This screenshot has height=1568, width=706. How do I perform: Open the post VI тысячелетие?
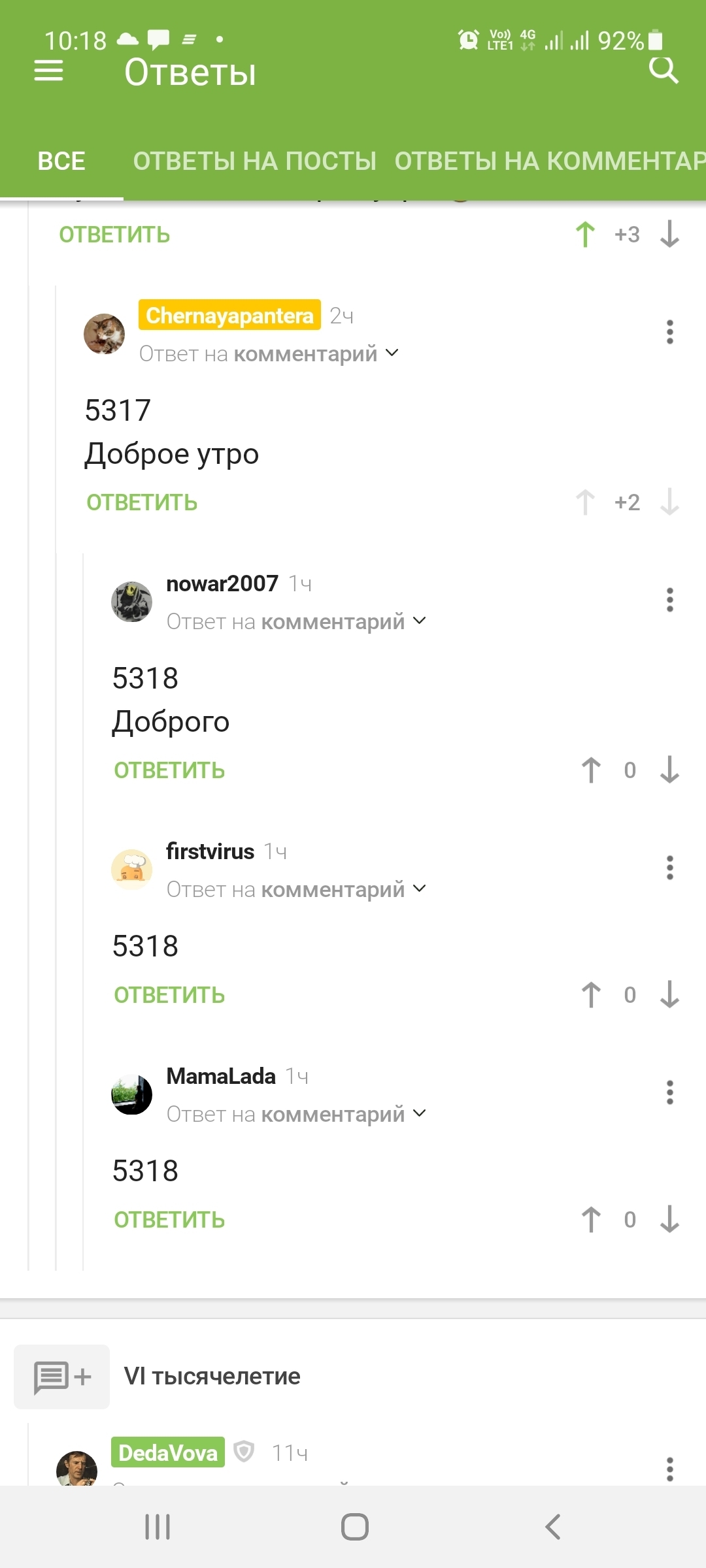(x=212, y=1376)
